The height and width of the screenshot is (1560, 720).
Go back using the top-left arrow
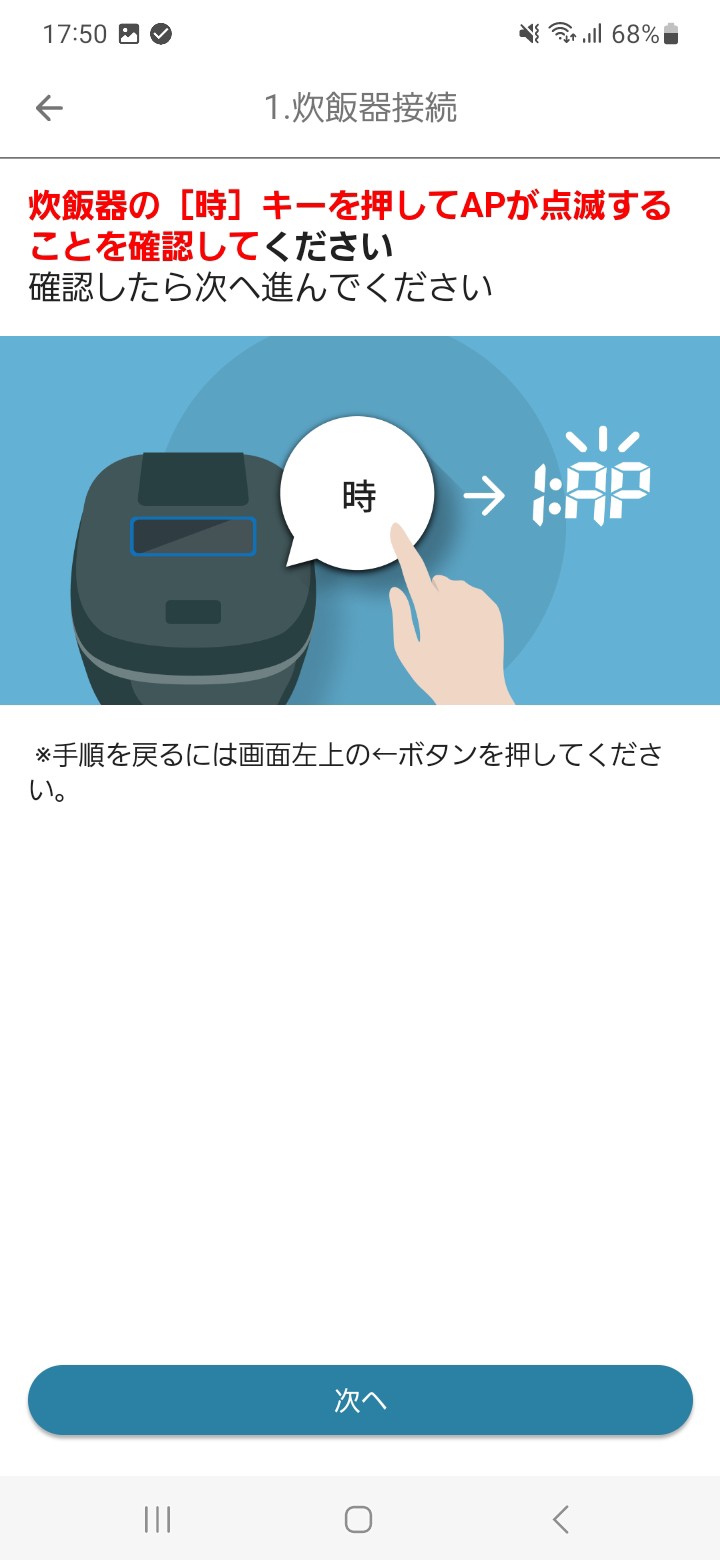48,108
